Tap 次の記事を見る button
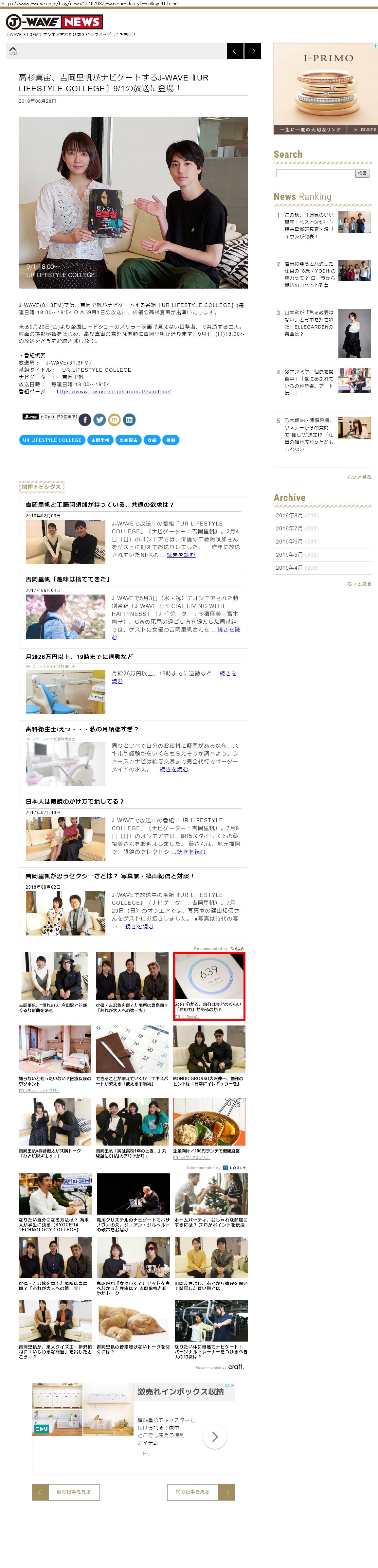Screen dimensions: 378x1568 200,1492
